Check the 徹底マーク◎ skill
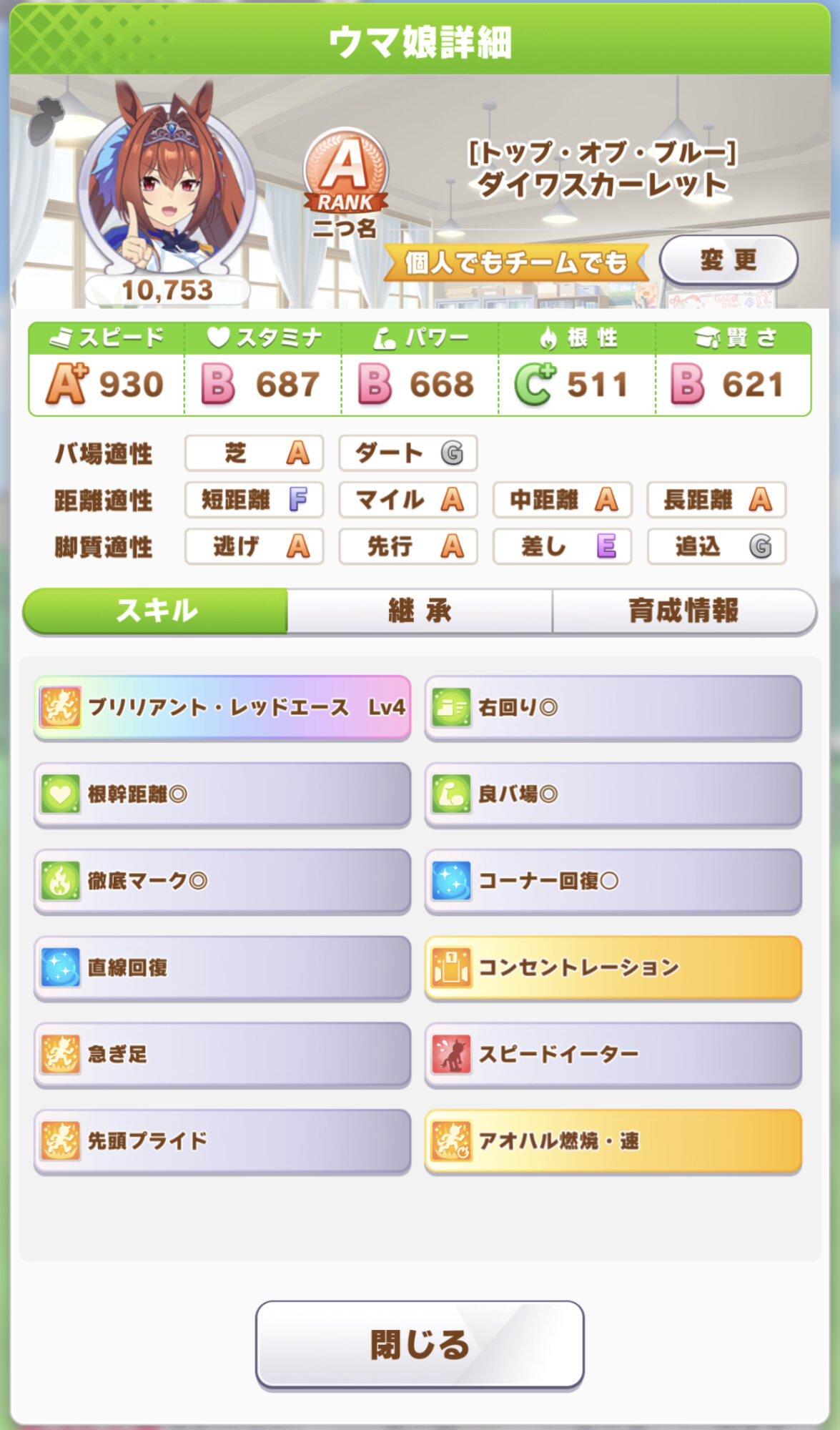The height and width of the screenshot is (1430, 840). (222, 881)
